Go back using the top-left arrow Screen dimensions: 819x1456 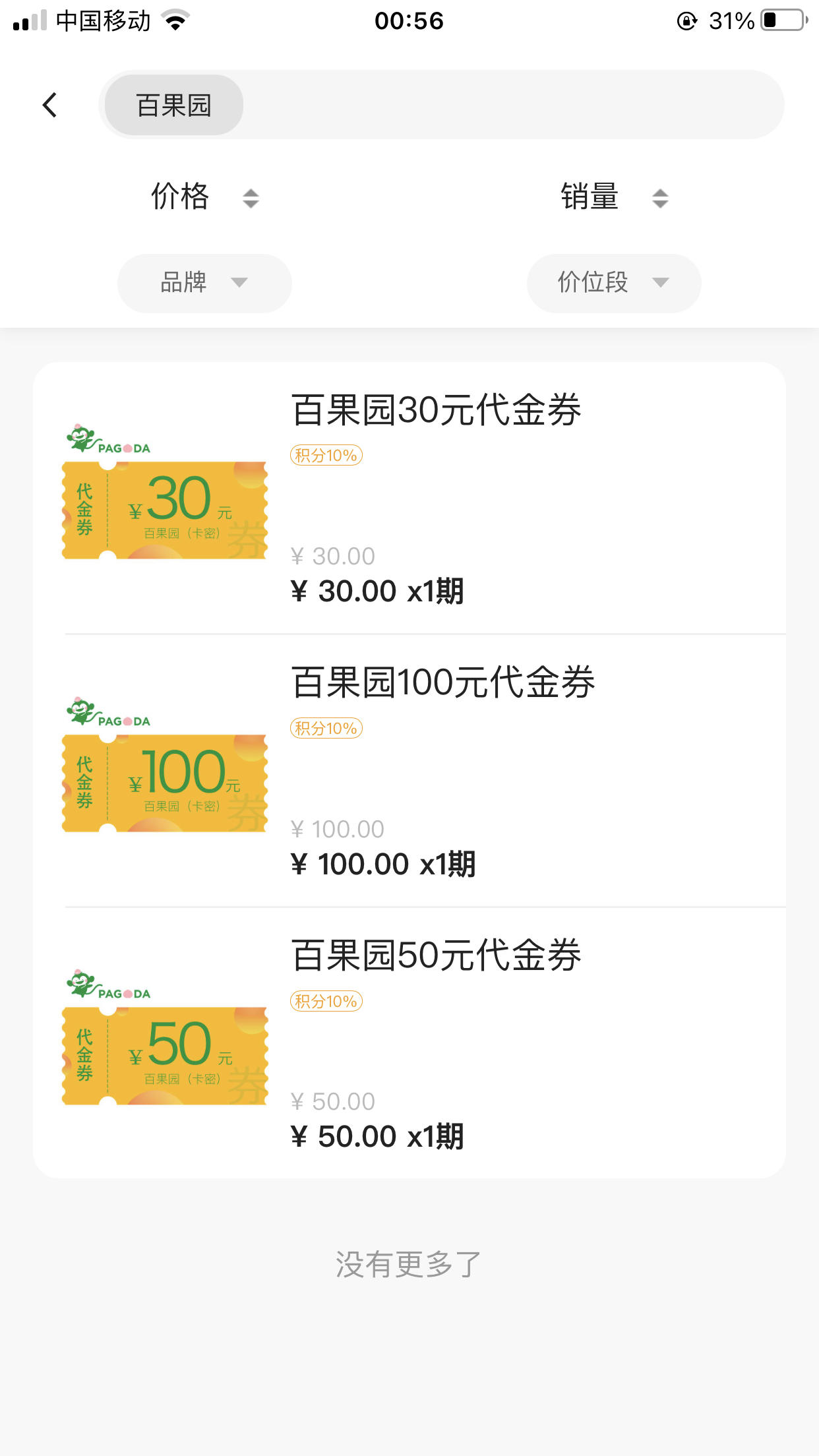49,105
